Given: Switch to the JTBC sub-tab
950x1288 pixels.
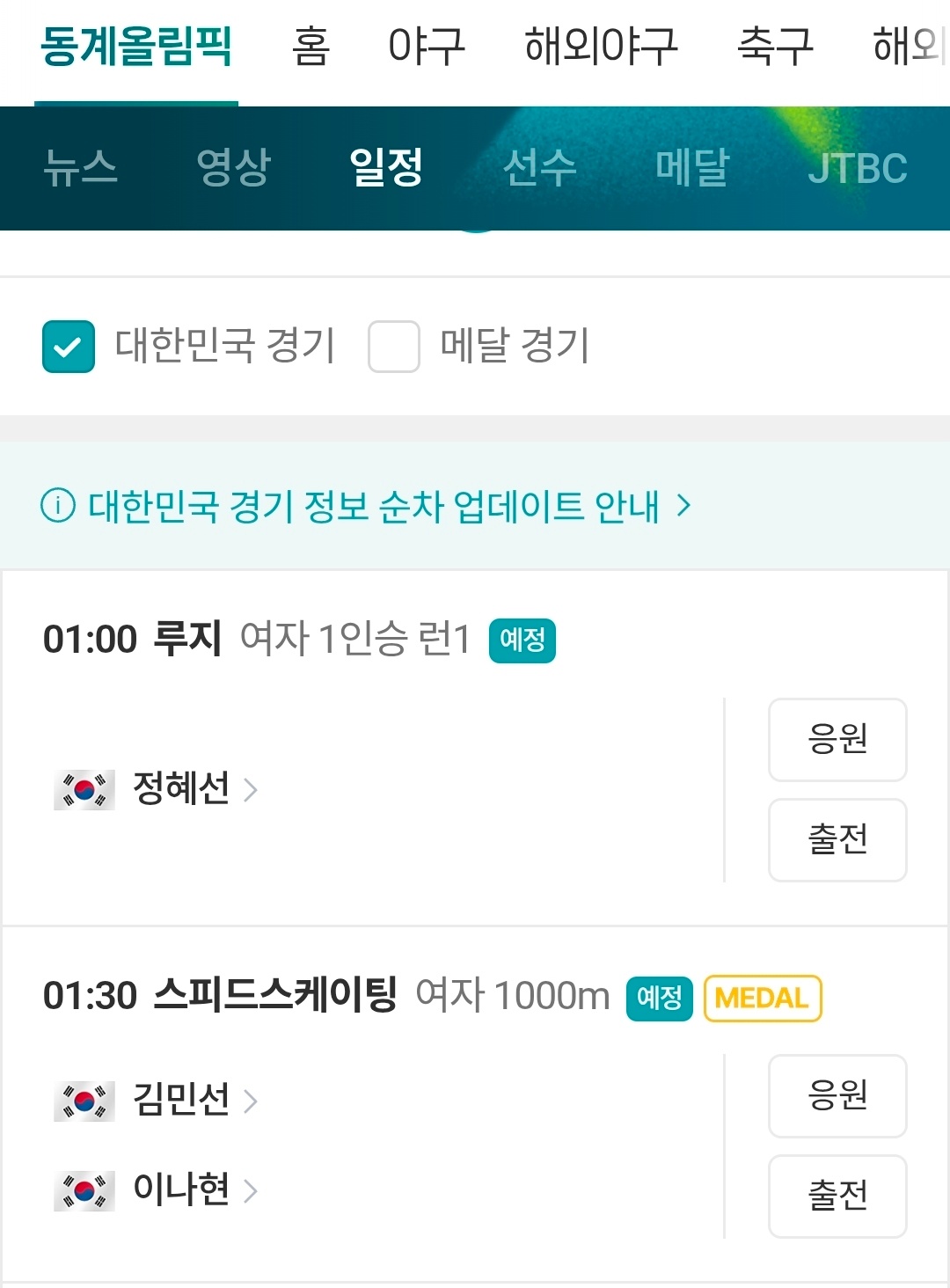Looking at the screenshot, I should [x=857, y=167].
